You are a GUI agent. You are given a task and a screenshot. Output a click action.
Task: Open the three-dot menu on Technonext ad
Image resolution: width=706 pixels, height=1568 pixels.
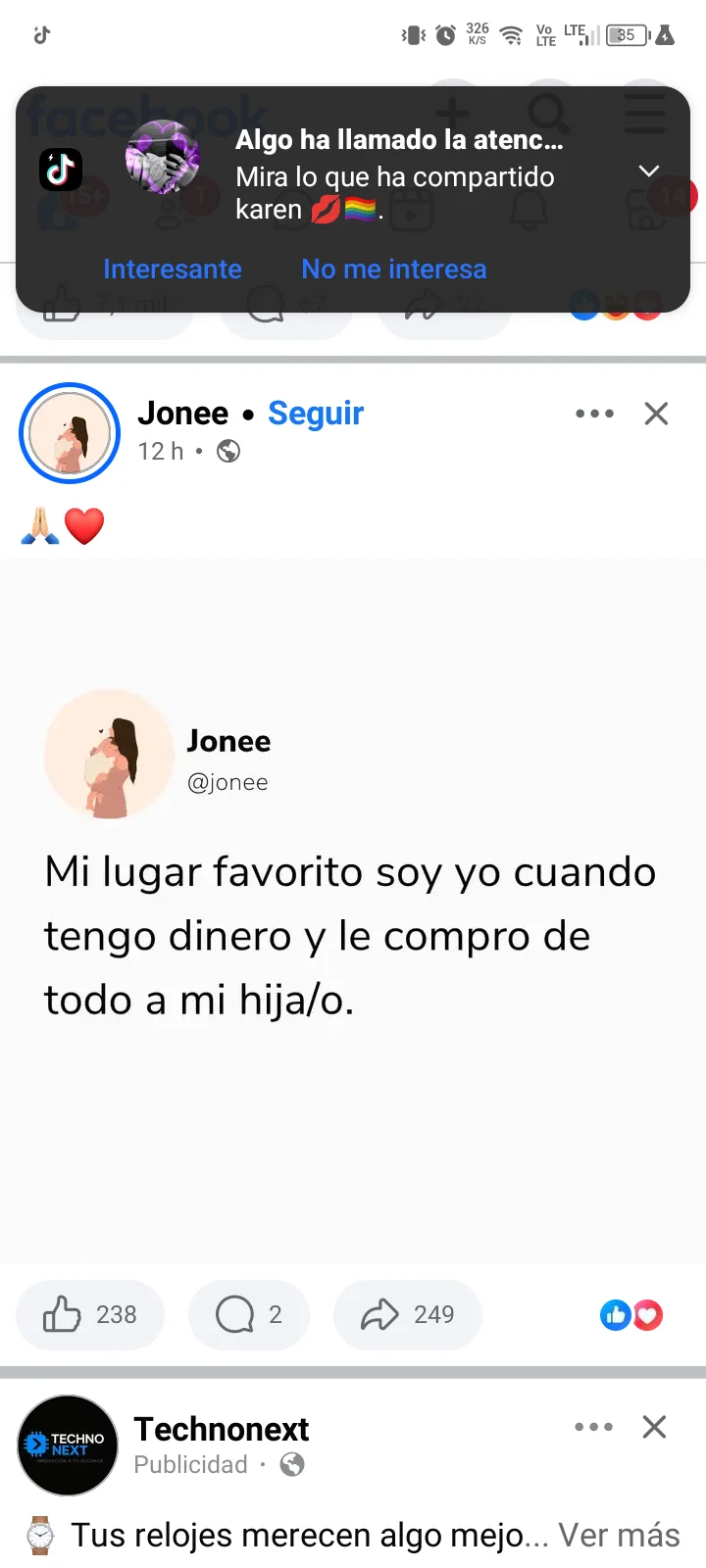click(594, 1427)
